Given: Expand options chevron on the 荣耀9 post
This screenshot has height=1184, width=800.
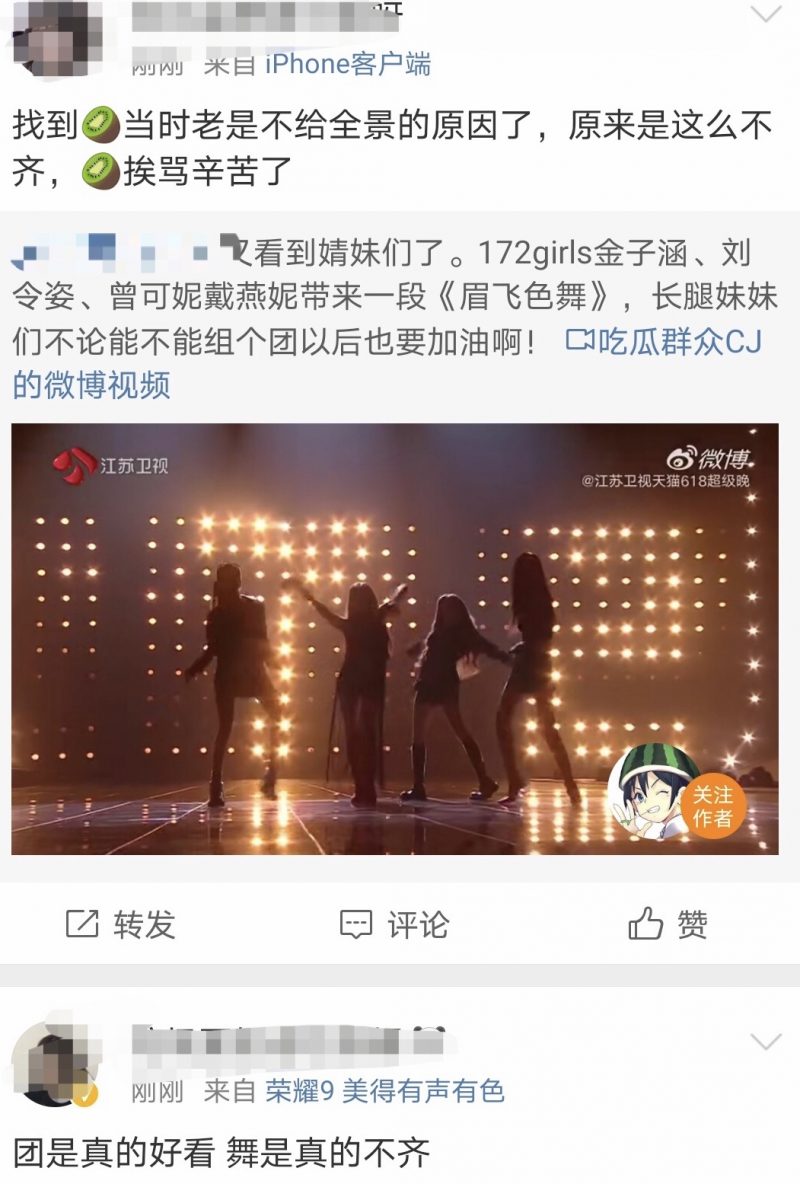Looking at the screenshot, I should 766,1042.
